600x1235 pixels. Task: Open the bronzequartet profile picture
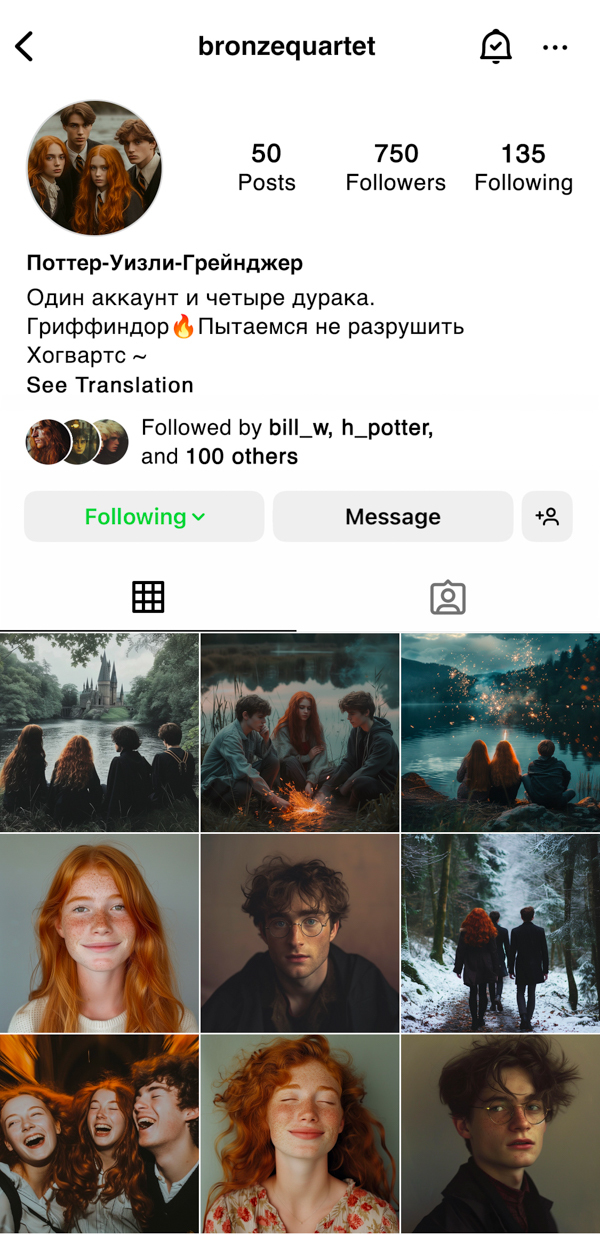pyautogui.click(x=94, y=168)
